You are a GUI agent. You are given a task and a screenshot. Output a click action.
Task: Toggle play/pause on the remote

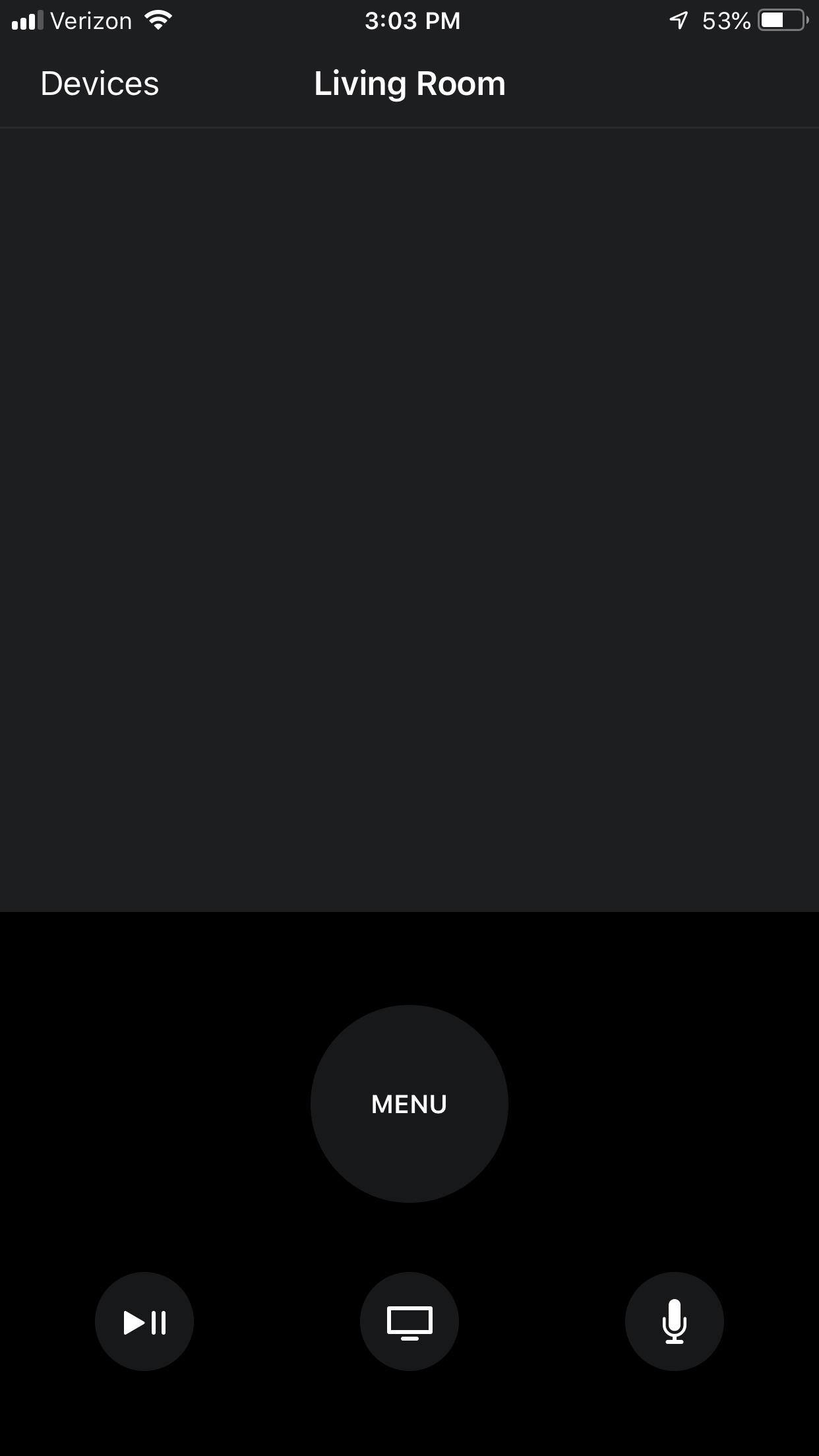tap(144, 1321)
